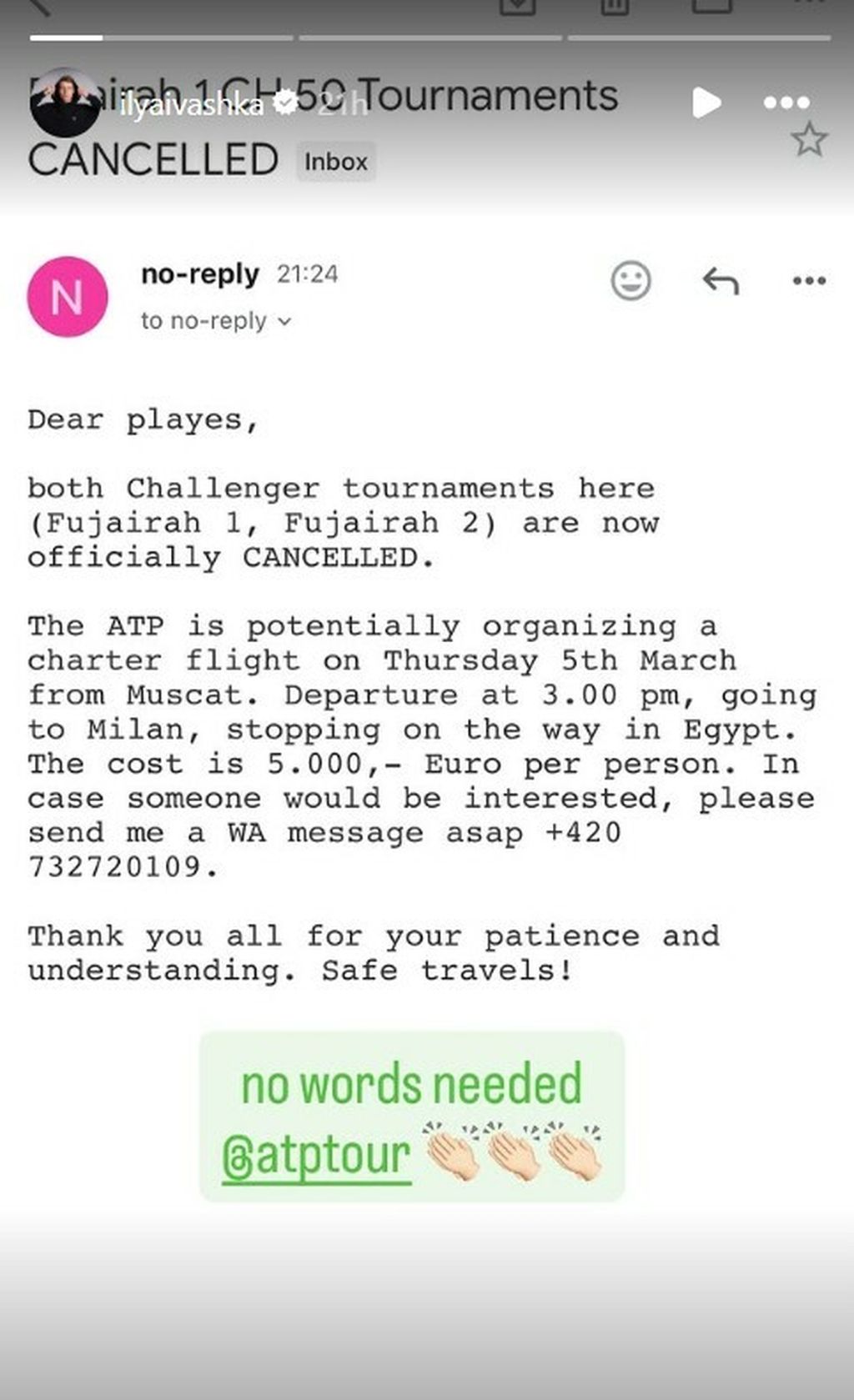Resume story playback
854x1400 pixels.
pyautogui.click(x=706, y=103)
